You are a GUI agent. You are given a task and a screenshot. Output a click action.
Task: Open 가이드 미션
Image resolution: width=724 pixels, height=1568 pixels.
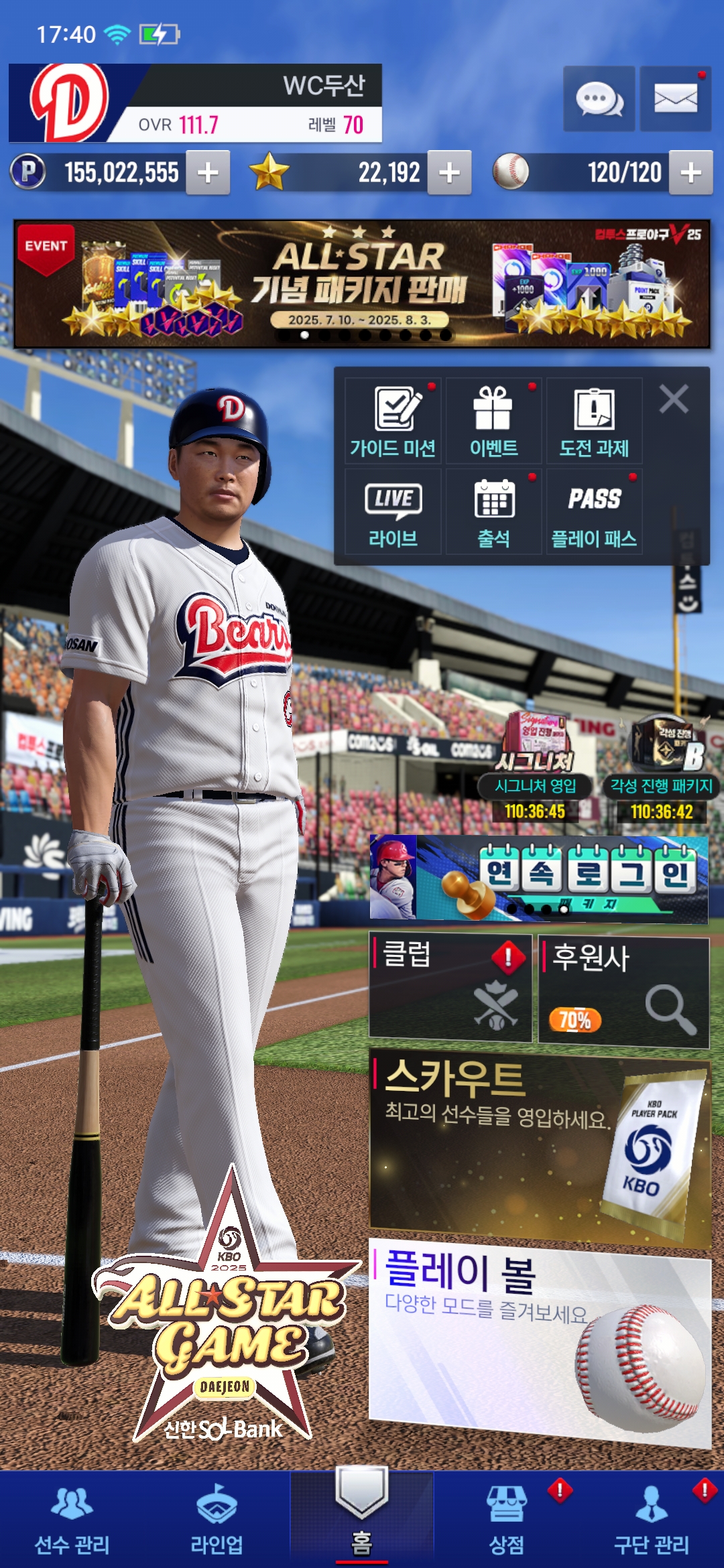[393, 421]
